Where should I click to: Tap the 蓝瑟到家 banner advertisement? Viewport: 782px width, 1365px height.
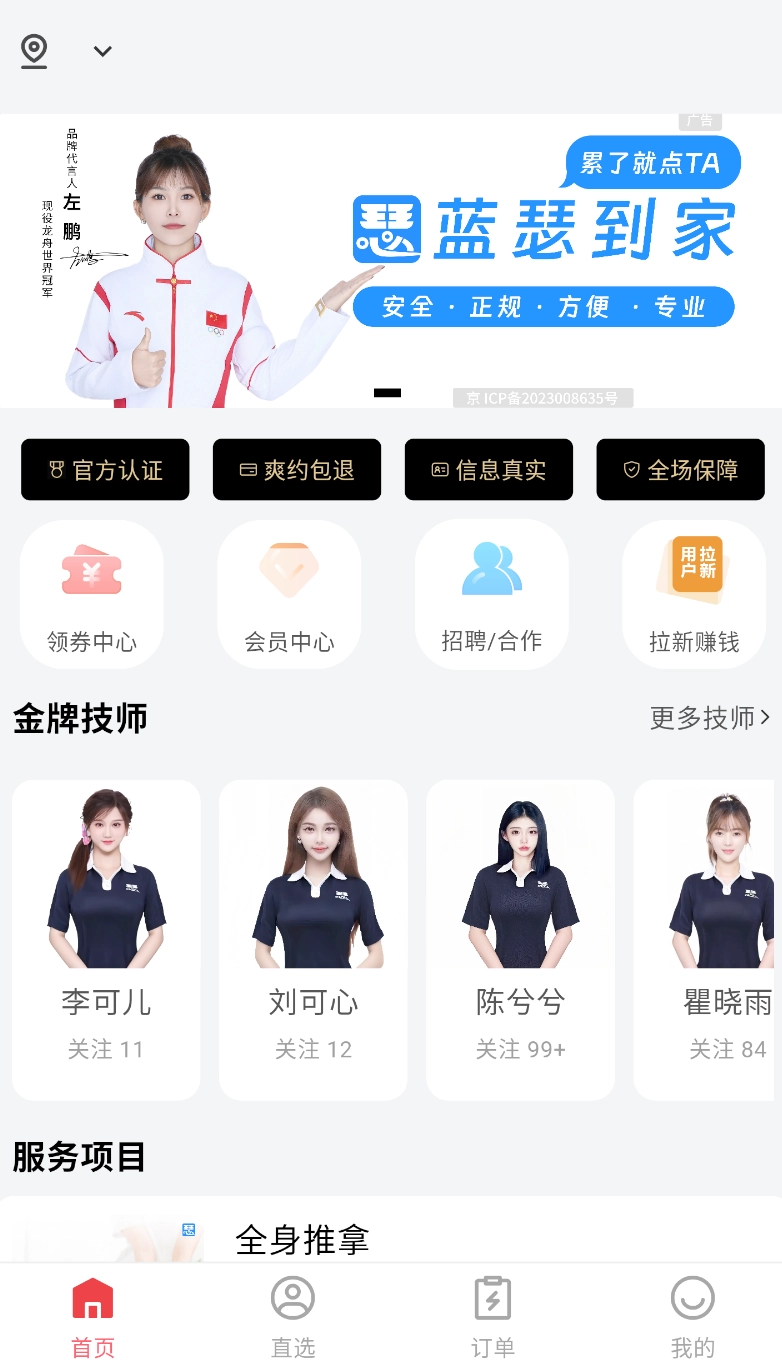(x=391, y=258)
